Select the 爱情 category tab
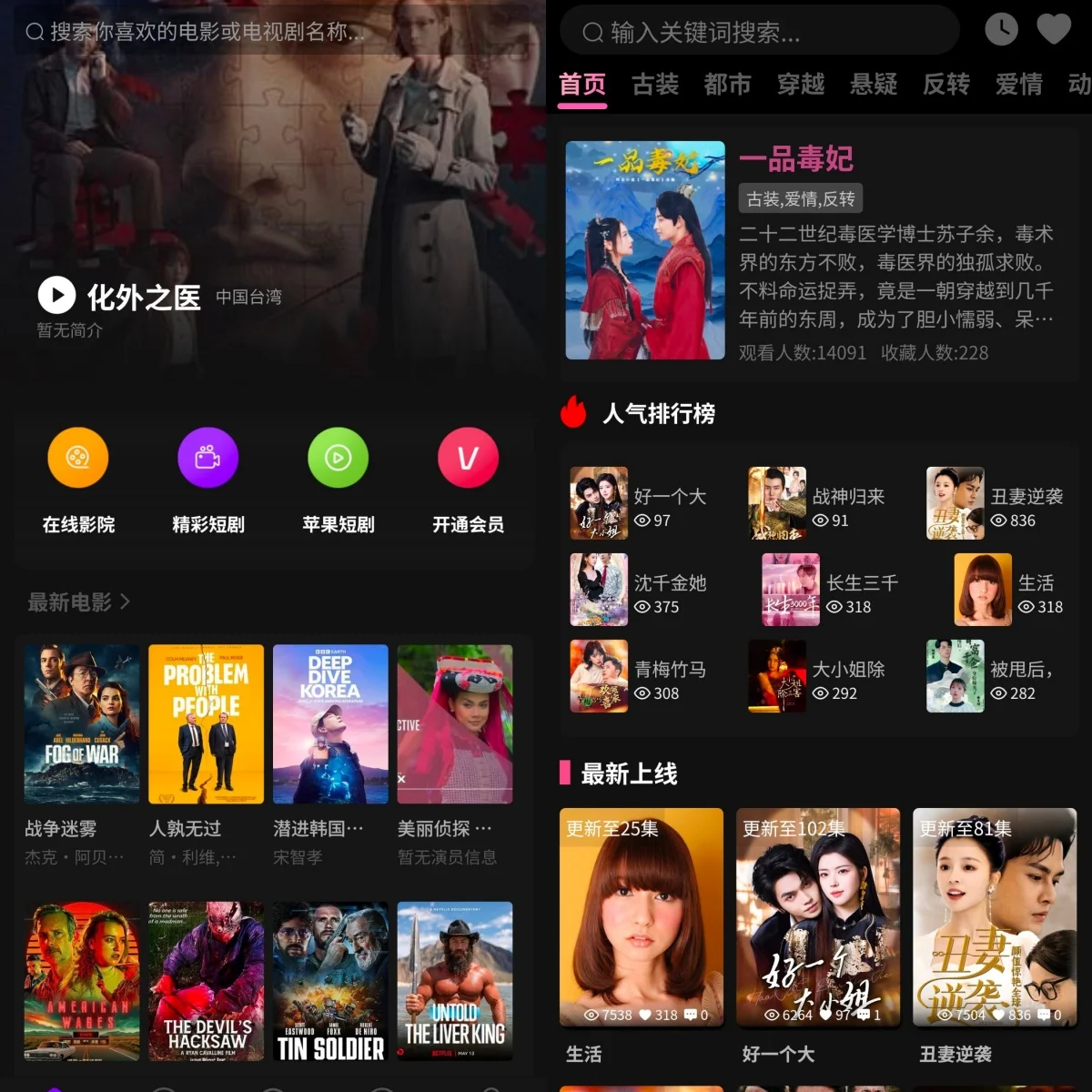1092x1092 pixels. tap(1018, 85)
